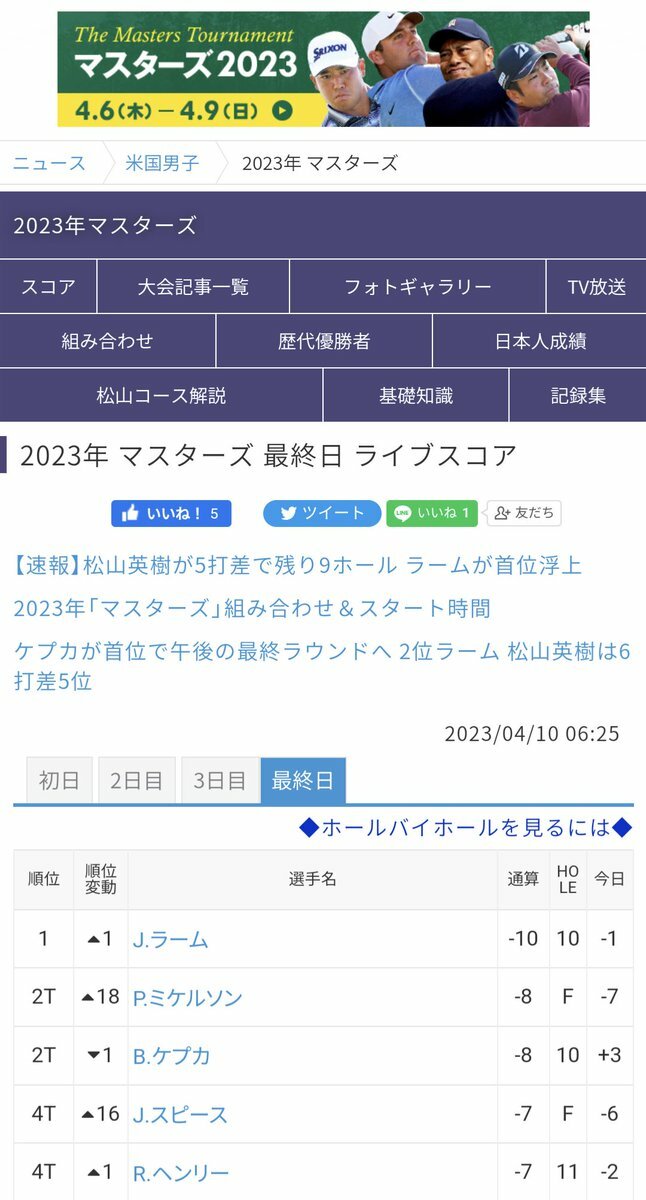Open TV放送 section
The height and width of the screenshot is (1200, 646).
[596, 287]
